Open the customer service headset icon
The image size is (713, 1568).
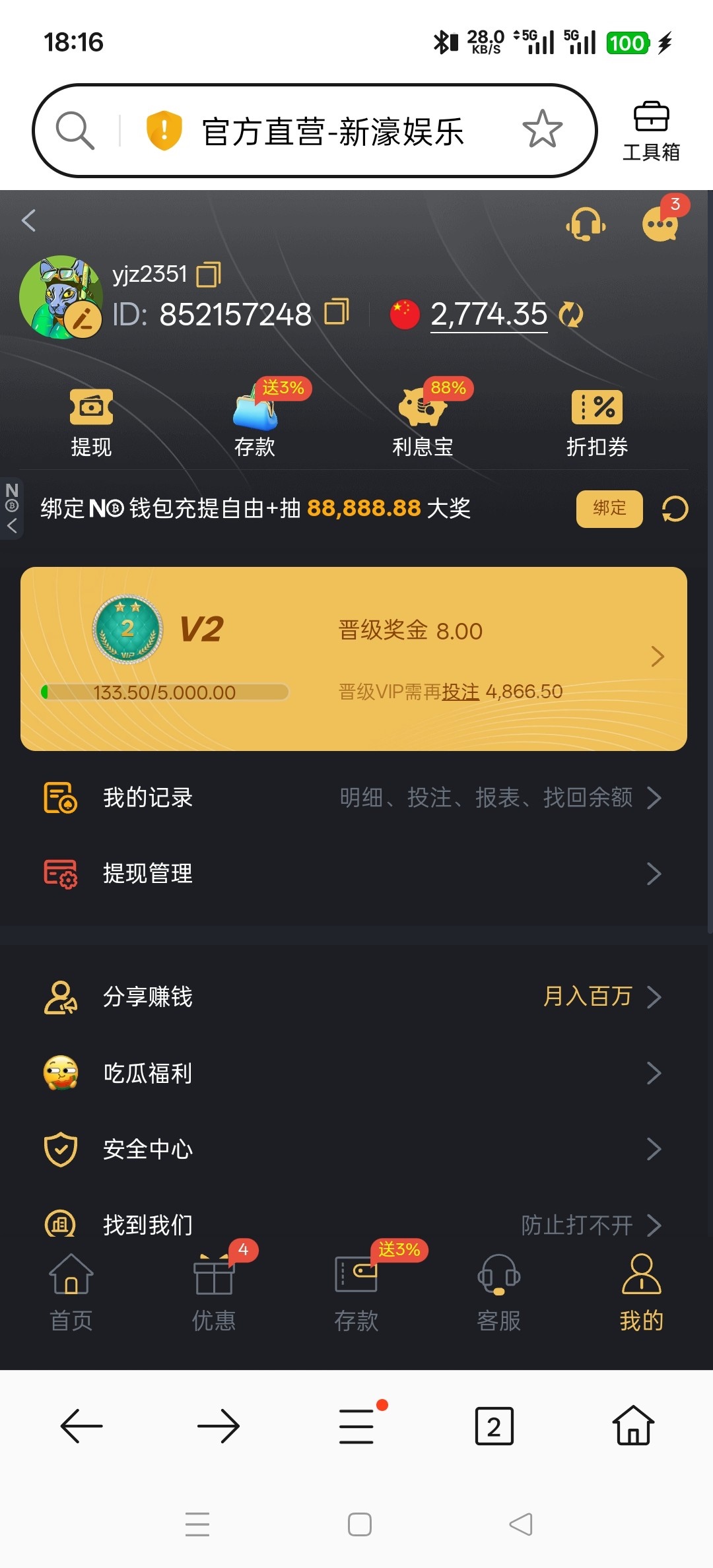pyautogui.click(x=586, y=224)
